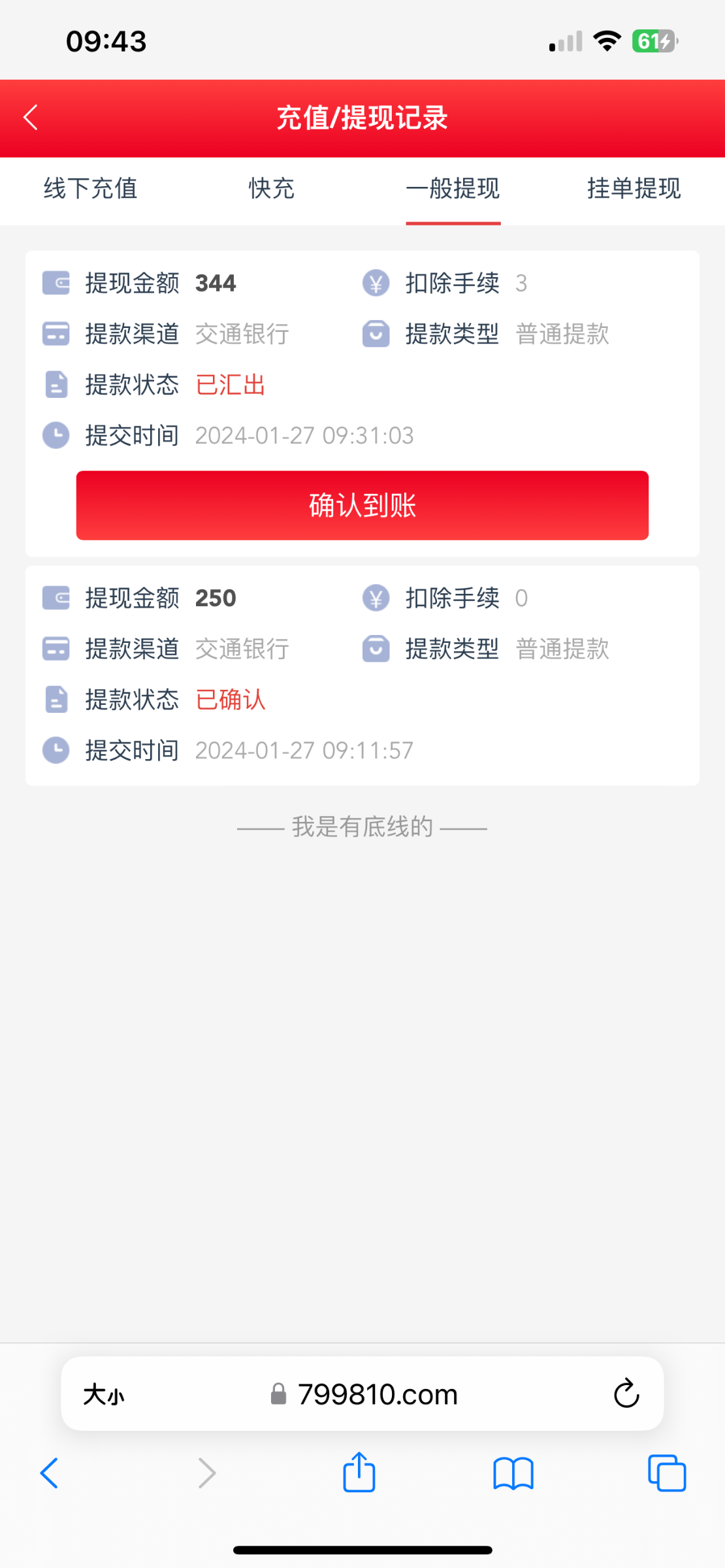
Task: Open the 挂单提现 tab
Action: [x=634, y=189]
